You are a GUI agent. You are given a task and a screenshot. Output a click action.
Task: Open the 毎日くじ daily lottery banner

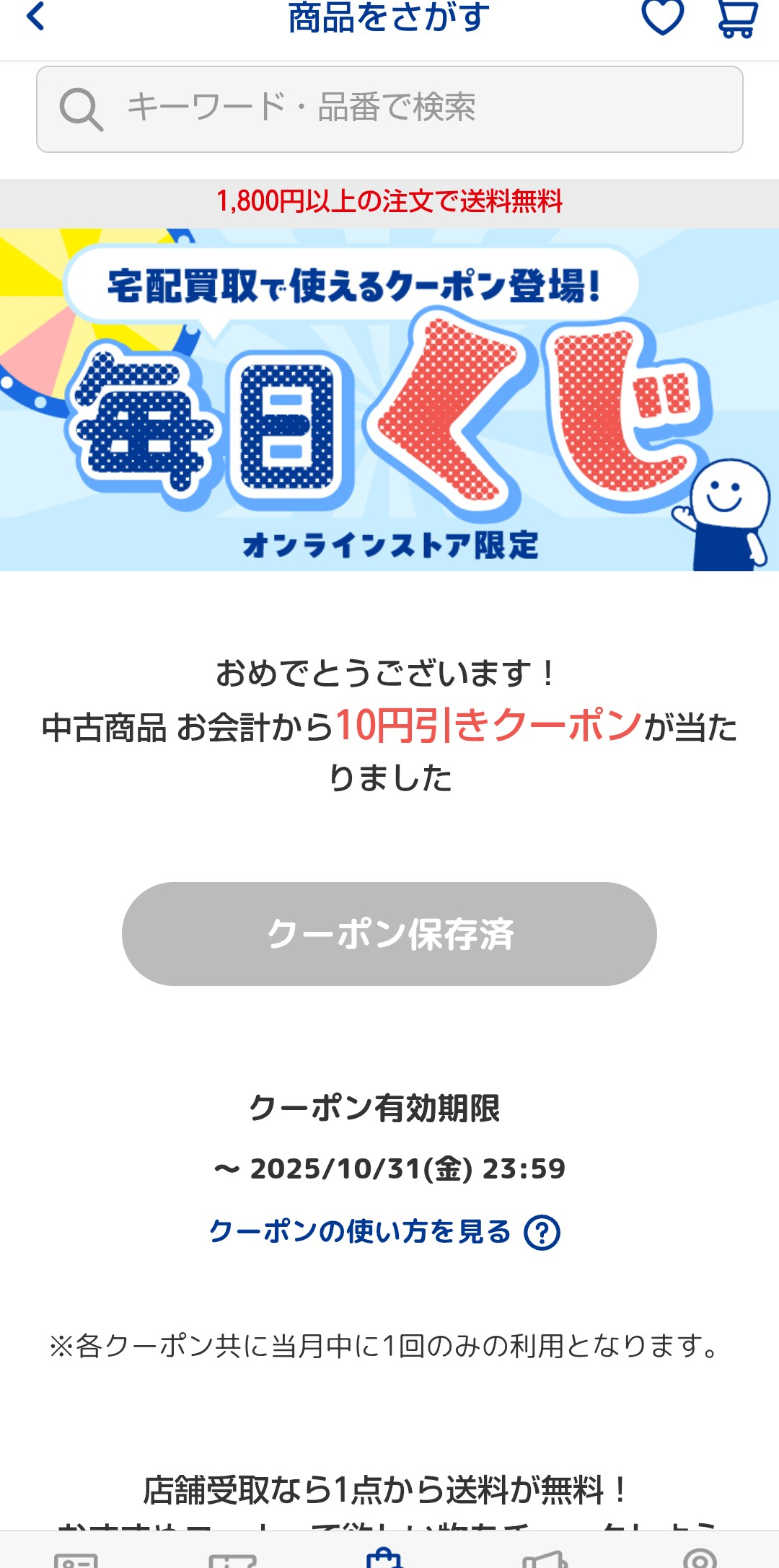389,400
